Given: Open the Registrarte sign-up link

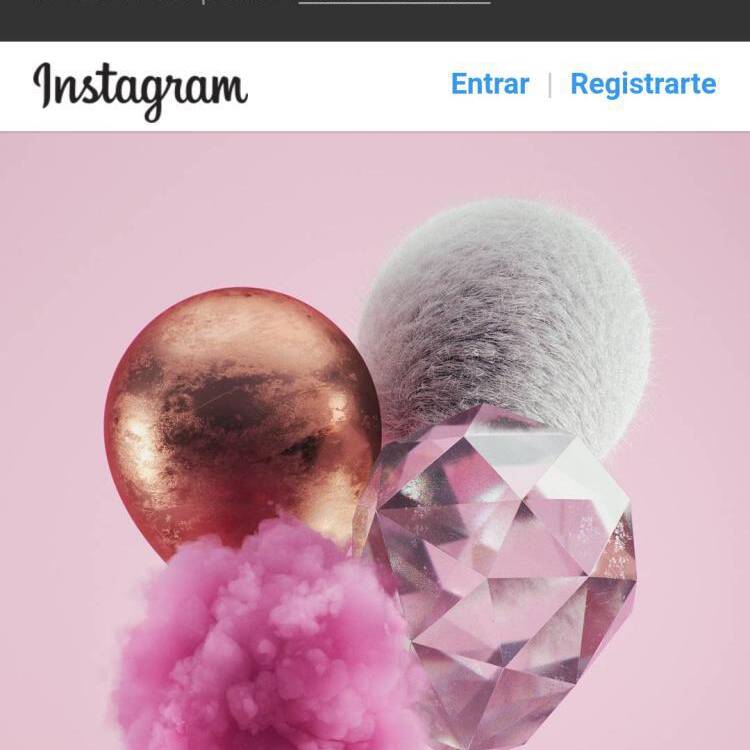Looking at the screenshot, I should [x=642, y=84].
